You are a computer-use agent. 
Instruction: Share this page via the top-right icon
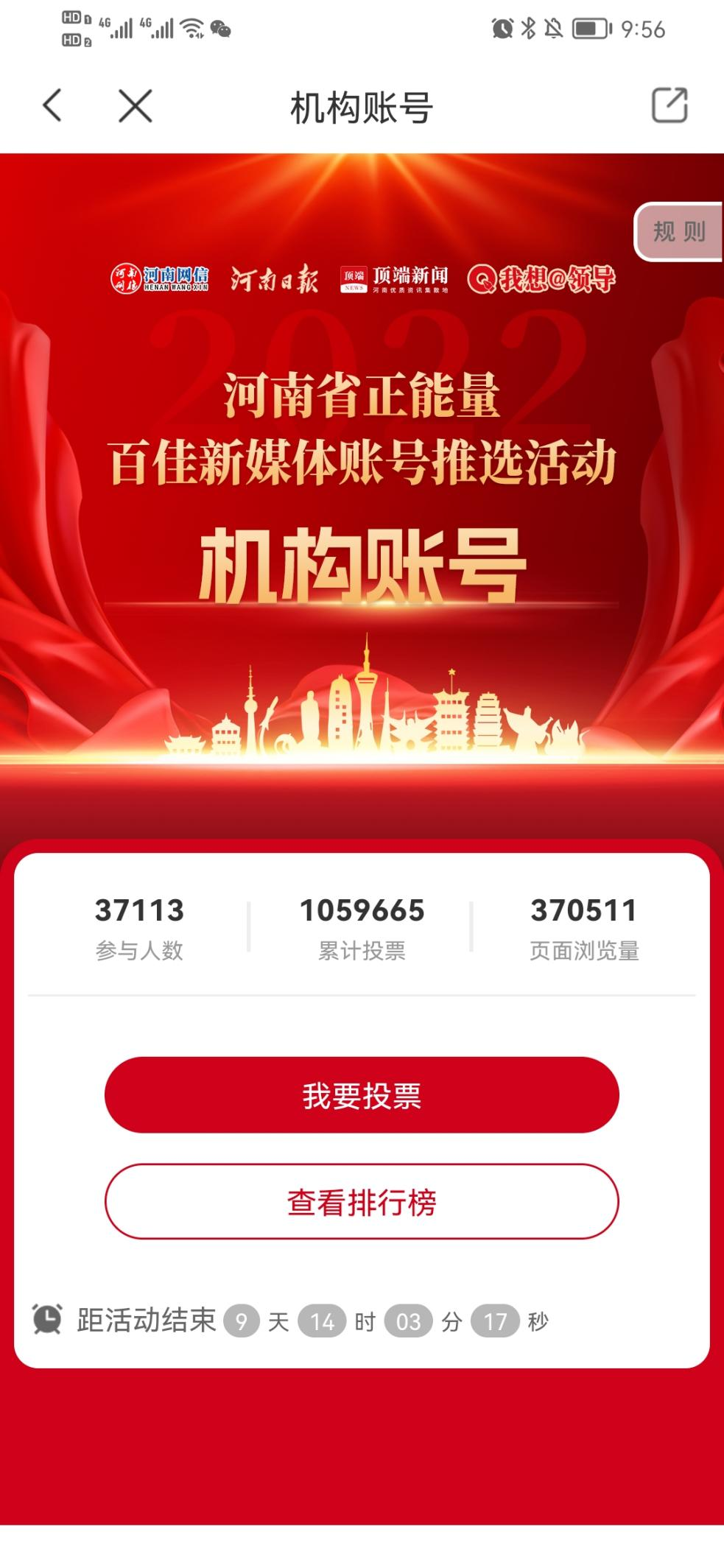[669, 105]
